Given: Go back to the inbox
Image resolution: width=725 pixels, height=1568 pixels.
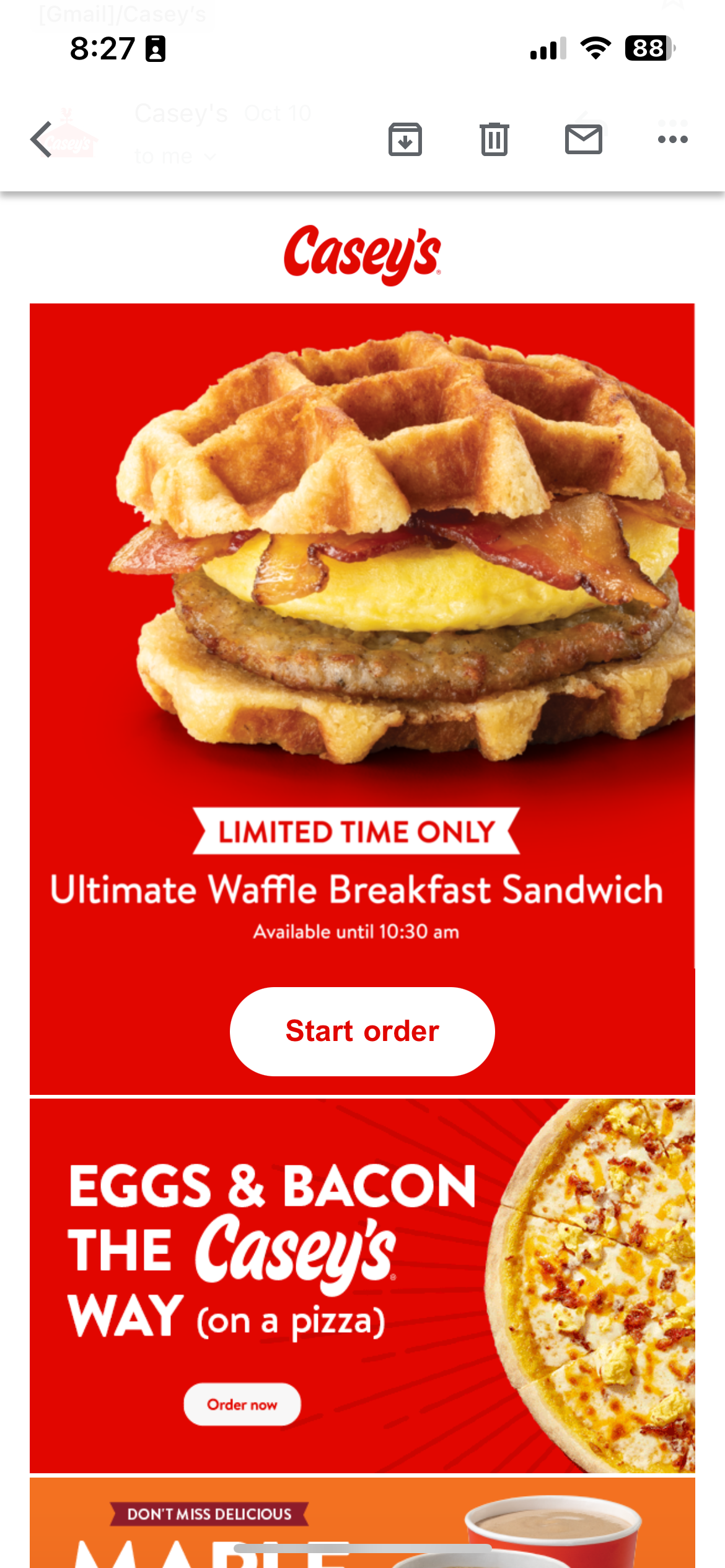Looking at the screenshot, I should click(42, 139).
